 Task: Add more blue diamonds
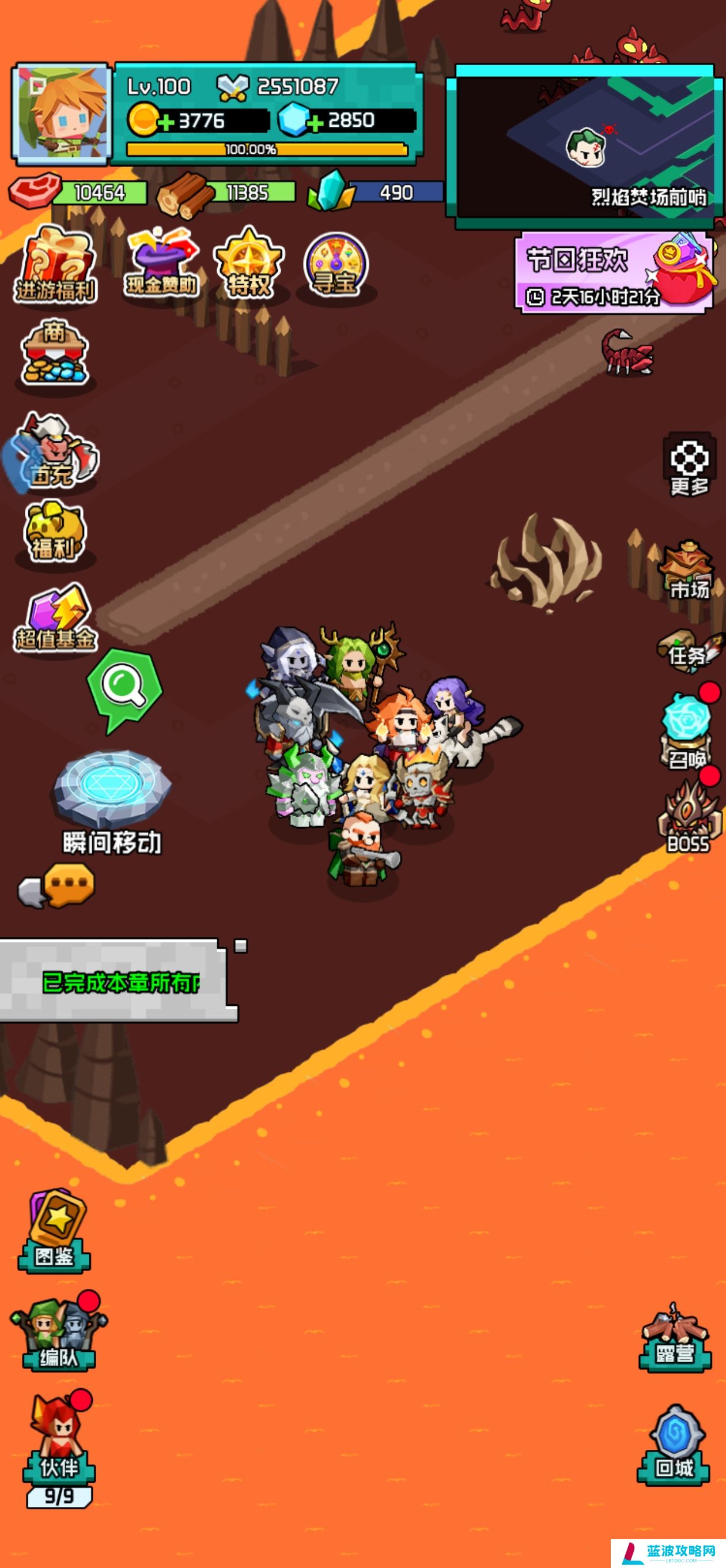(315, 122)
